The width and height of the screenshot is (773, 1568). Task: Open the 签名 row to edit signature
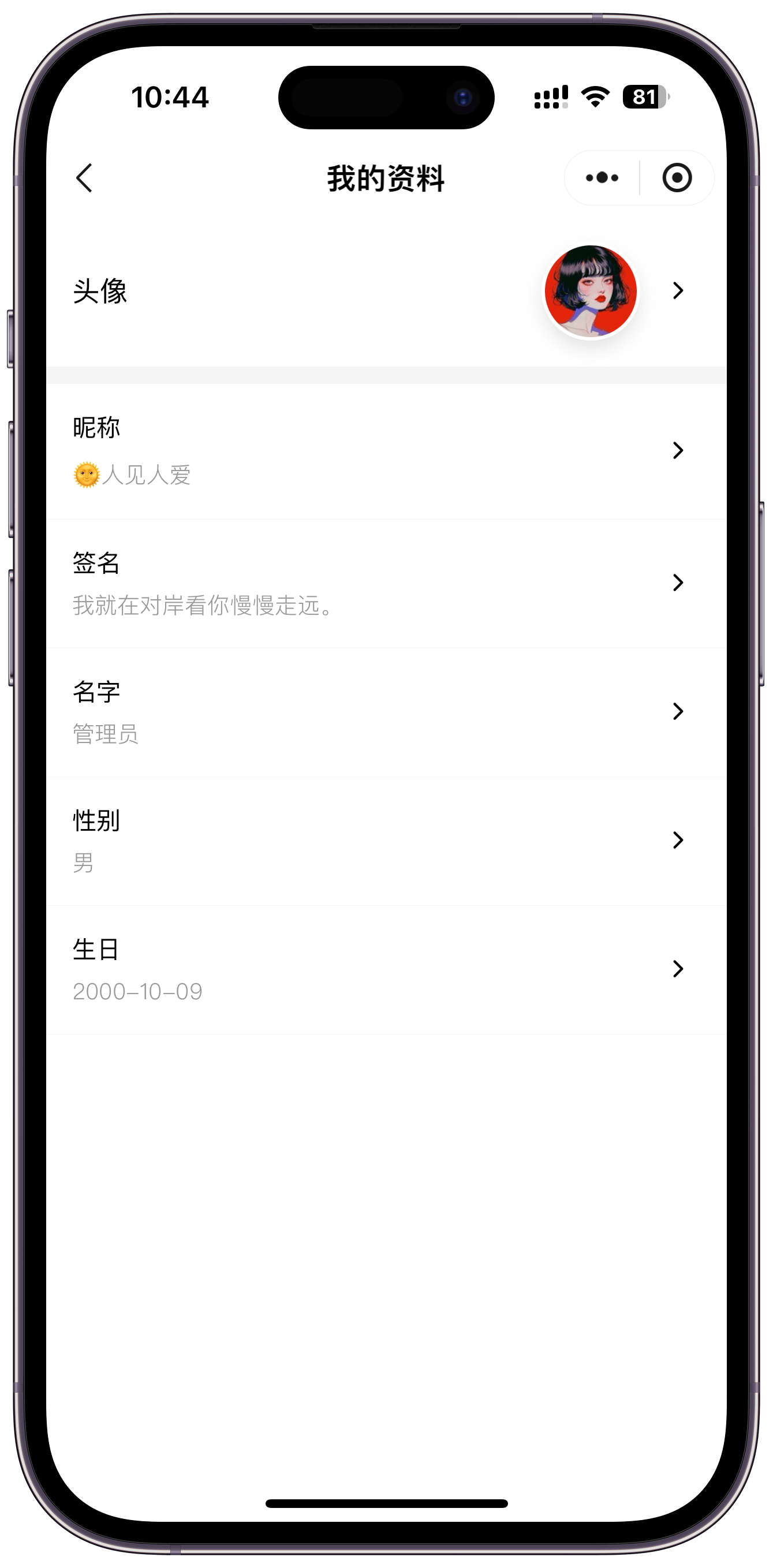(386, 583)
